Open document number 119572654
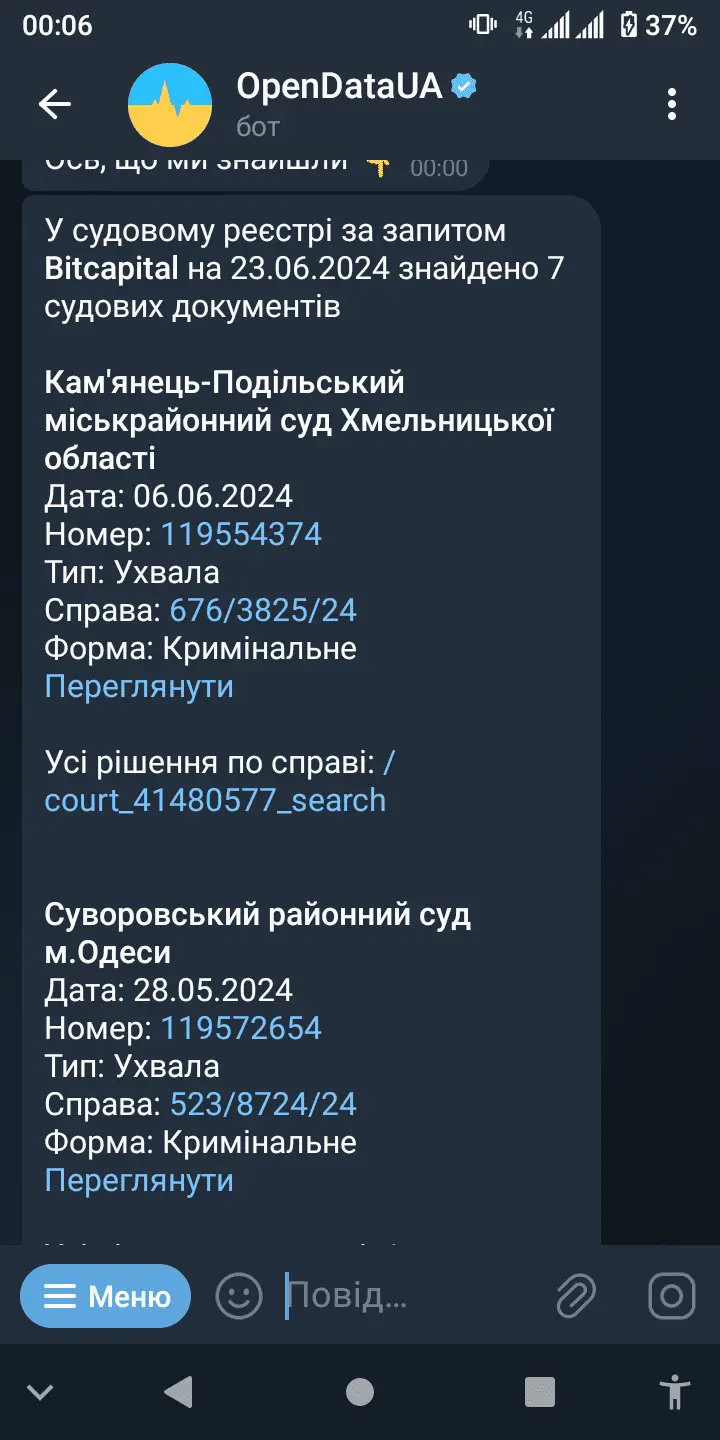This screenshot has height=1440, width=720. [x=241, y=1028]
